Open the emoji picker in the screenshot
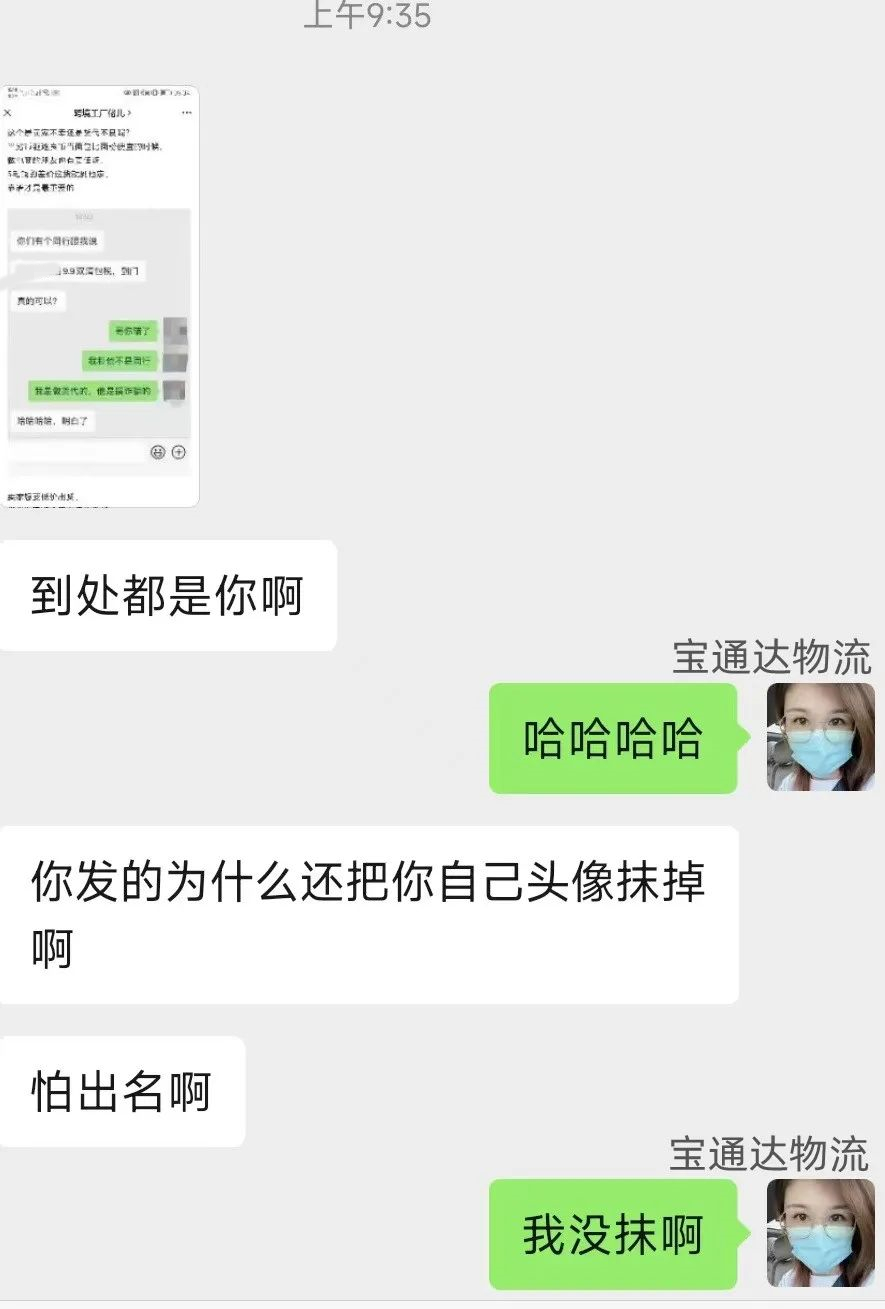 tap(158, 451)
